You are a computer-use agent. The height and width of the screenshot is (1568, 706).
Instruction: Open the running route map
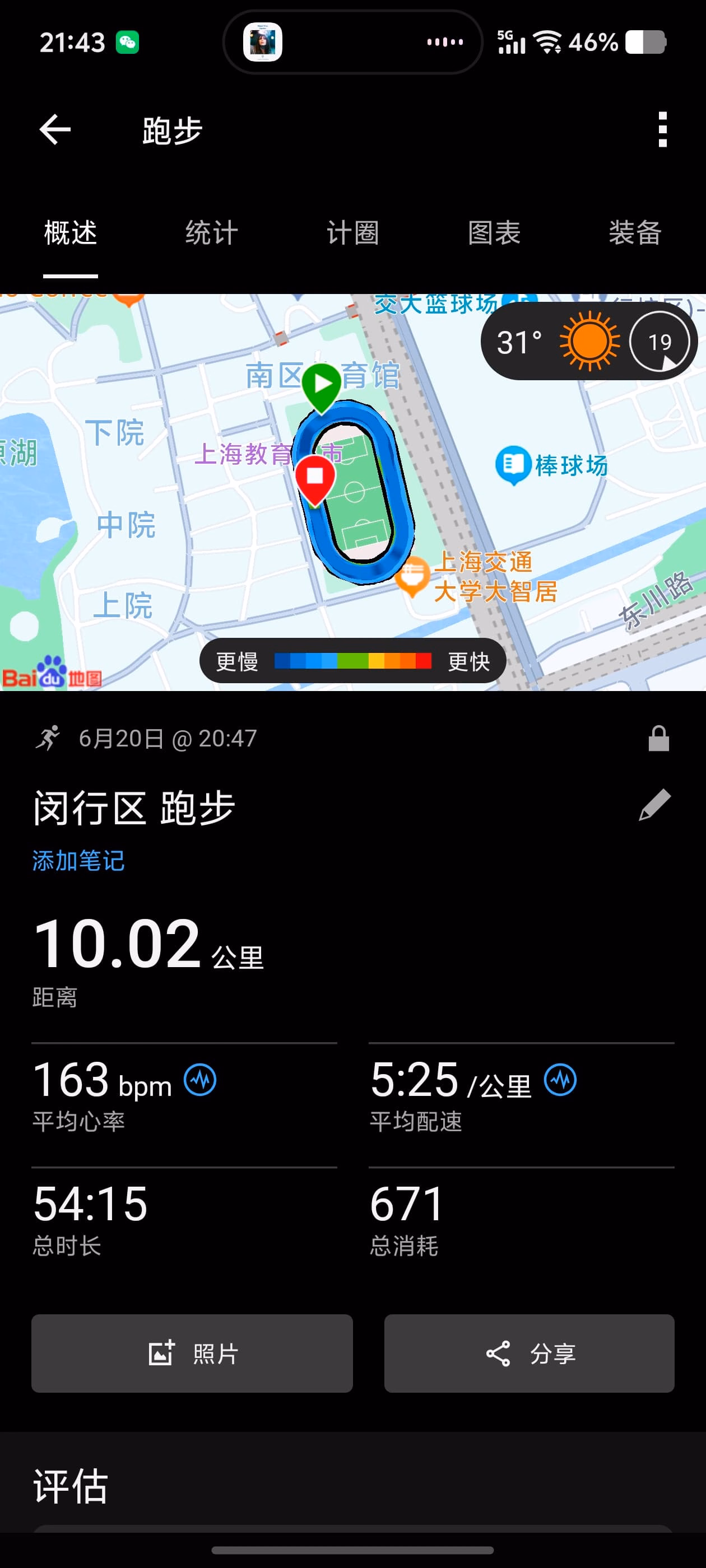coord(352,492)
